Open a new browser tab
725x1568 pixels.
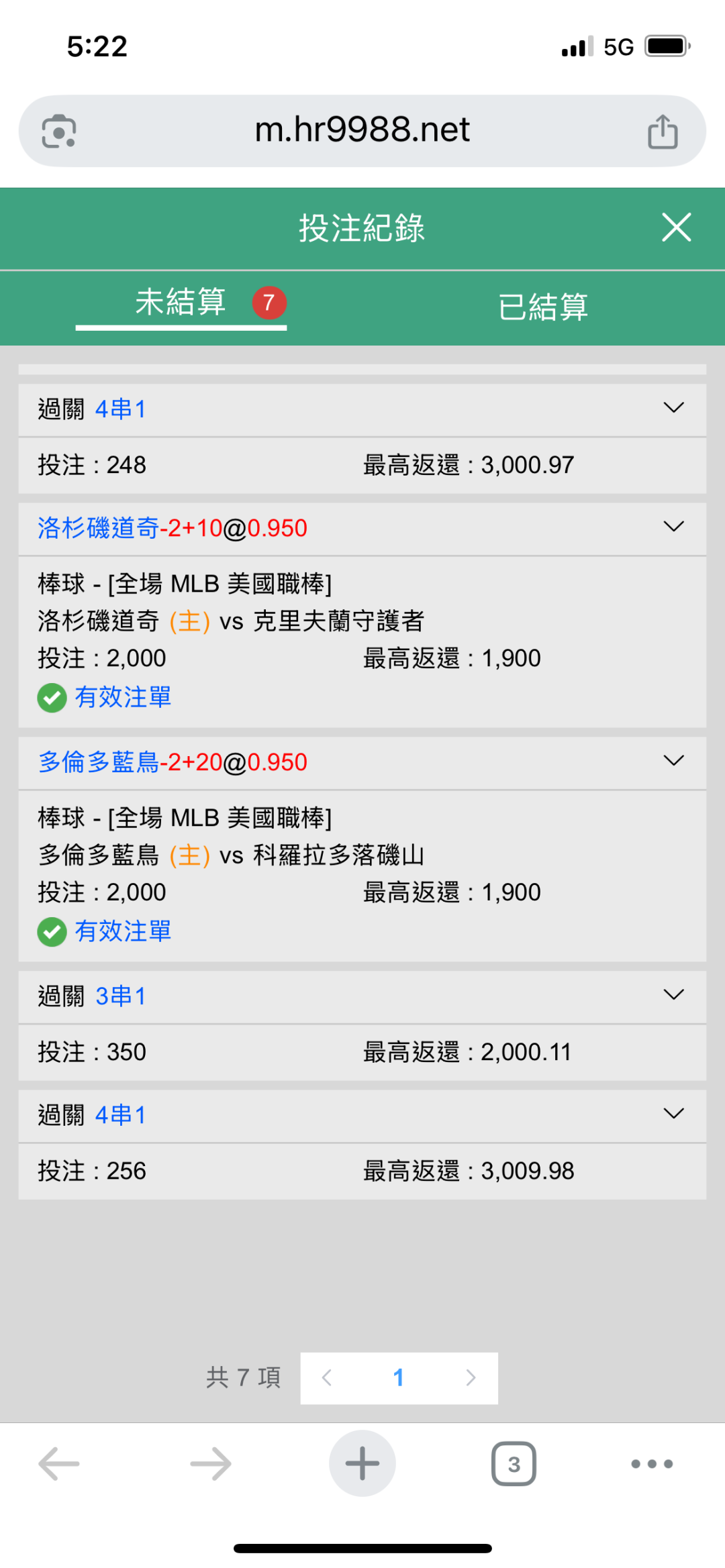point(362,1463)
